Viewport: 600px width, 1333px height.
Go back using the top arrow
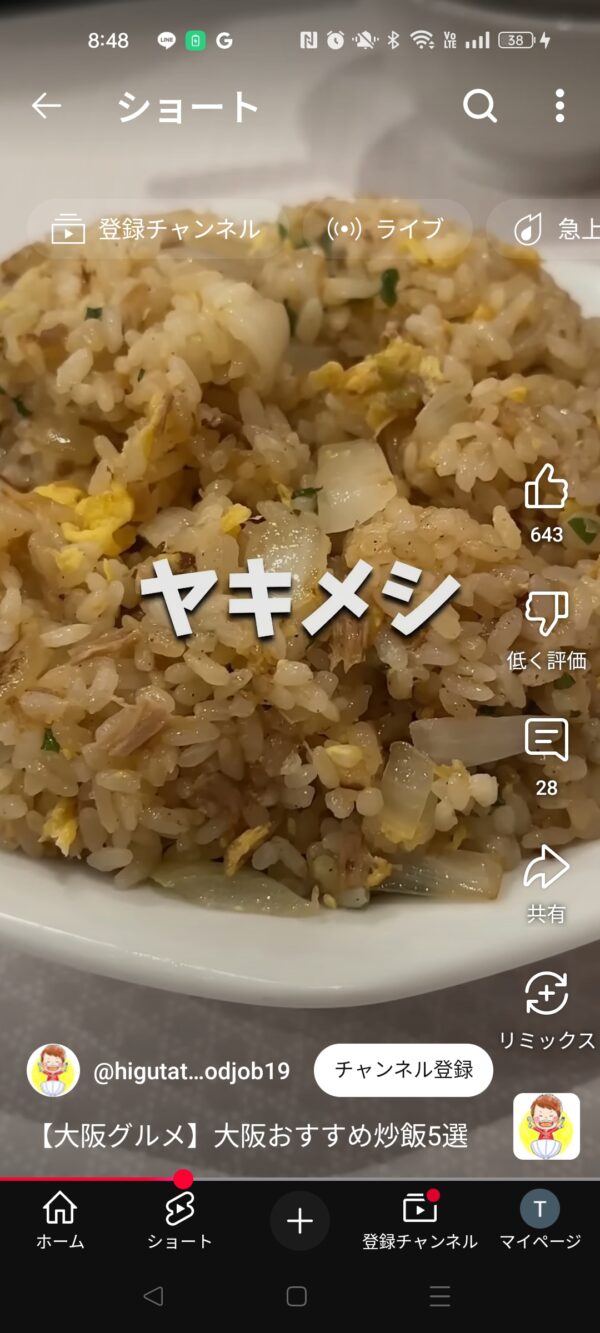tap(47, 106)
